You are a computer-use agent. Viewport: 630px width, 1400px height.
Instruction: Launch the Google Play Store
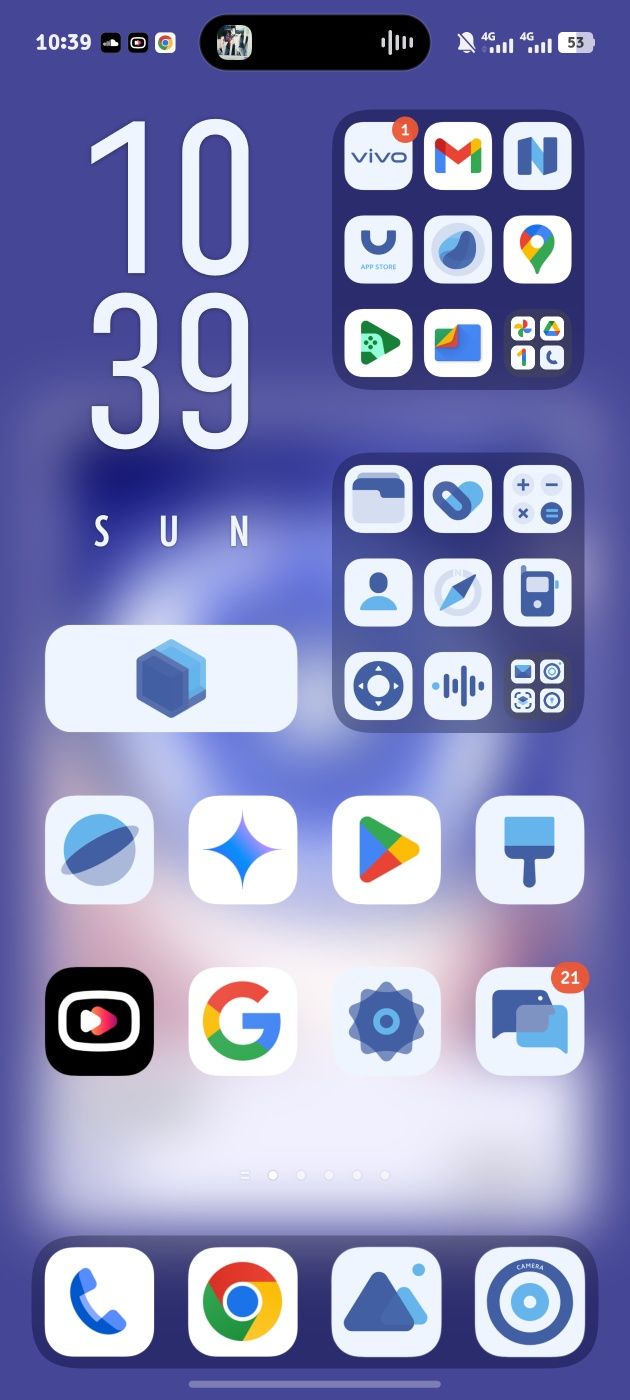tap(386, 850)
